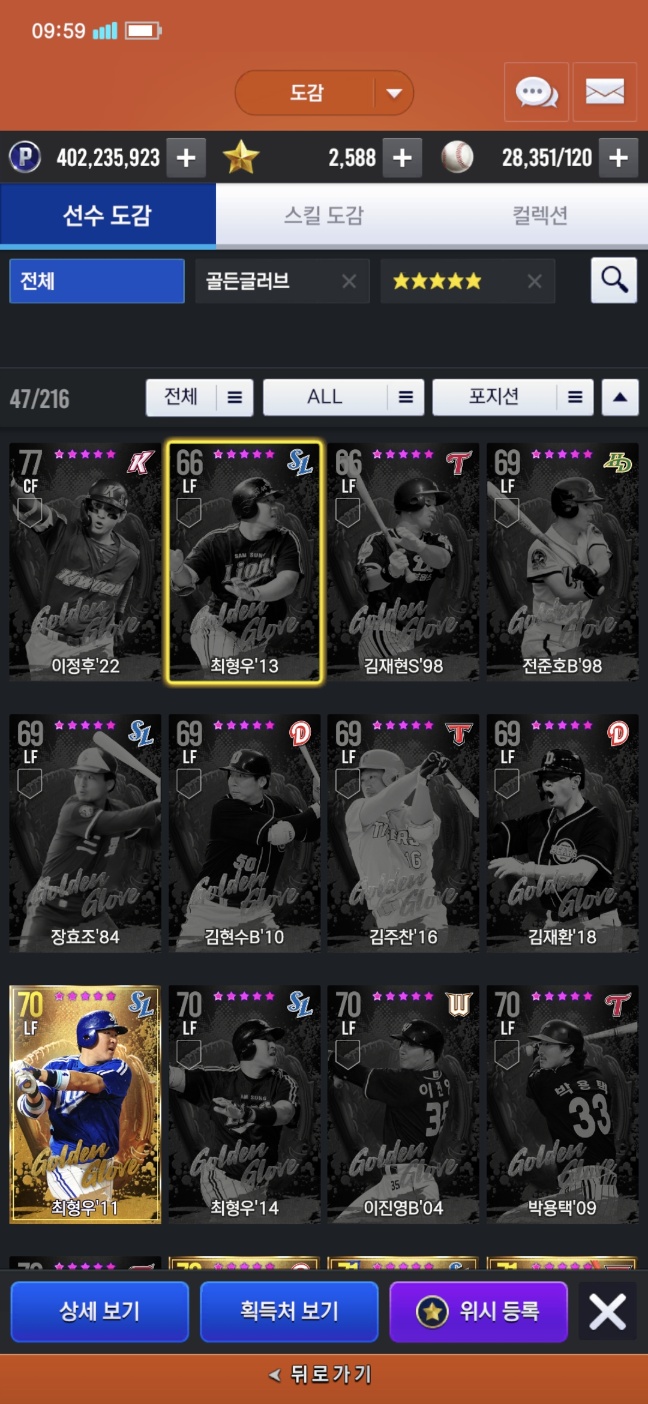Tap the 획득처 보기 button
Viewport: 648px width, 1404px height.
[289, 1311]
